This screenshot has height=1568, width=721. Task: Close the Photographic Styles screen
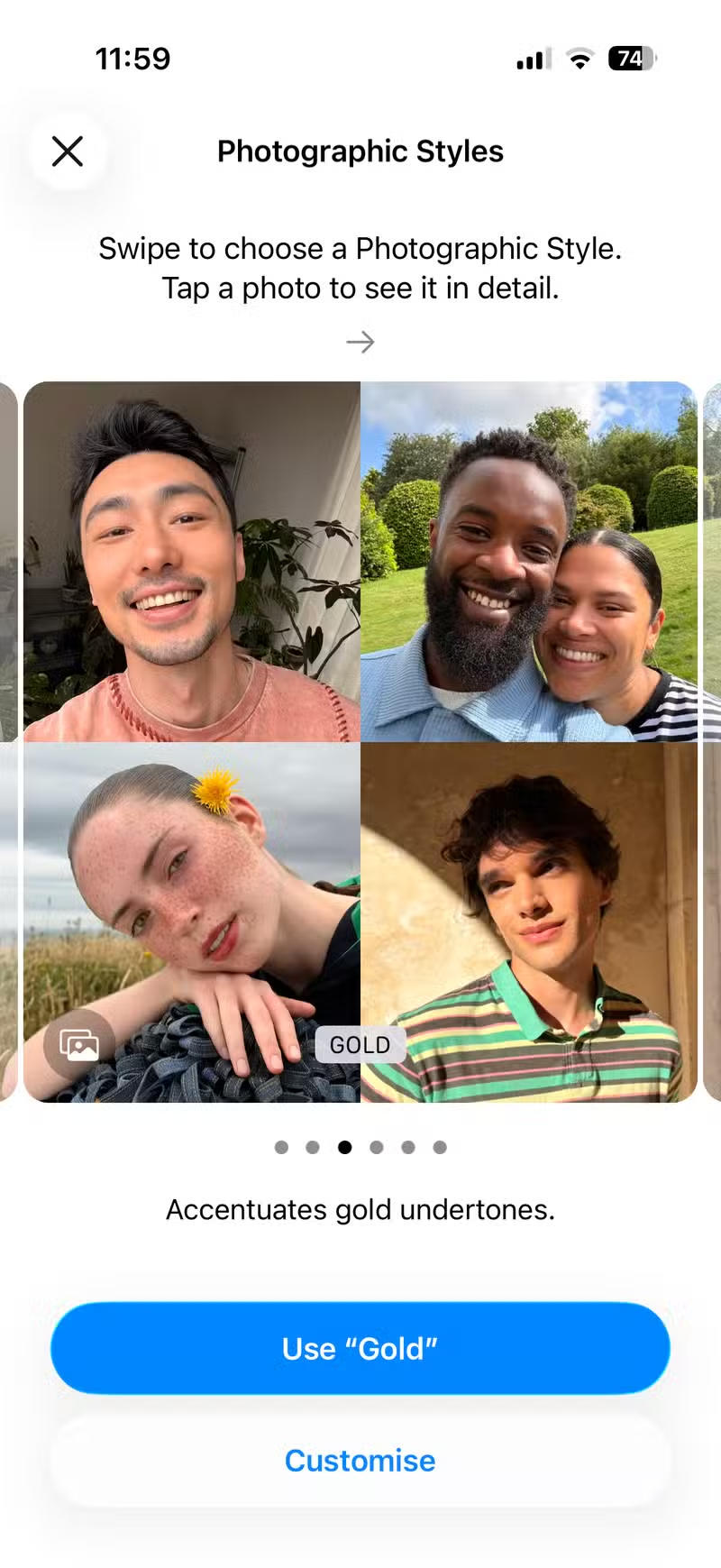[x=68, y=151]
